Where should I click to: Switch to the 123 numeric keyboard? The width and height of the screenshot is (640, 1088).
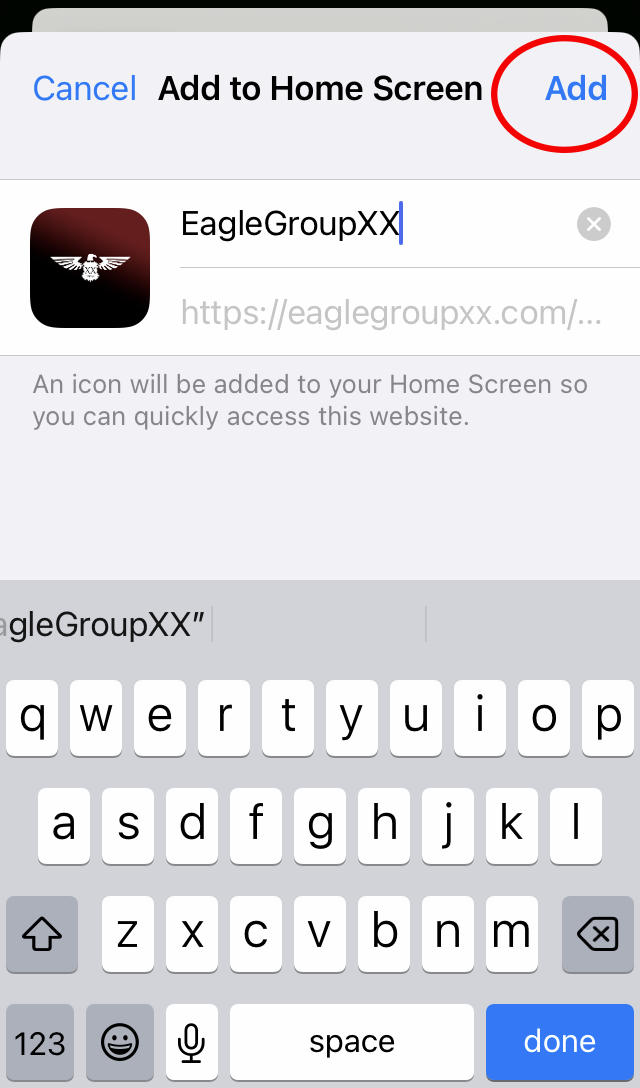coord(40,1042)
